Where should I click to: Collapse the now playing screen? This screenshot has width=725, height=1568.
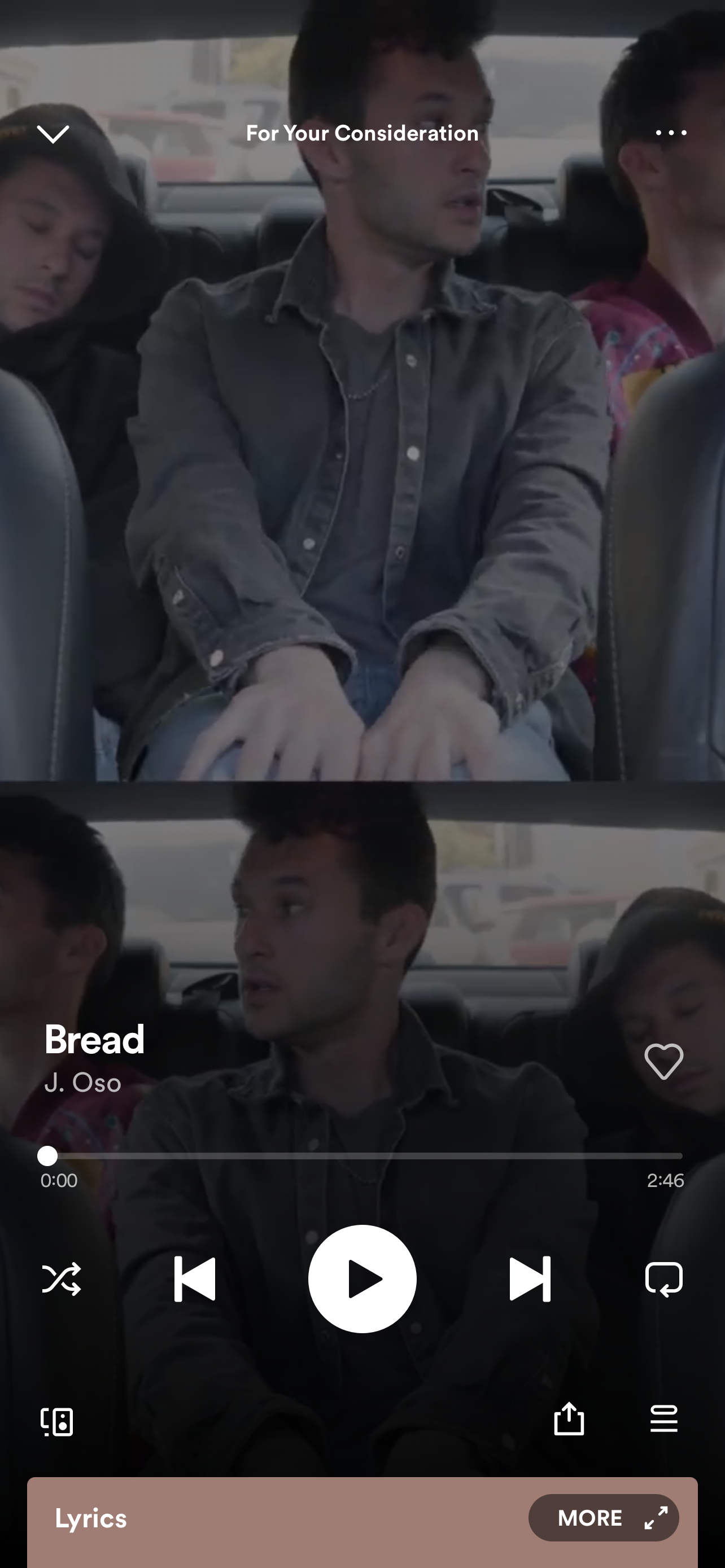coord(53,133)
